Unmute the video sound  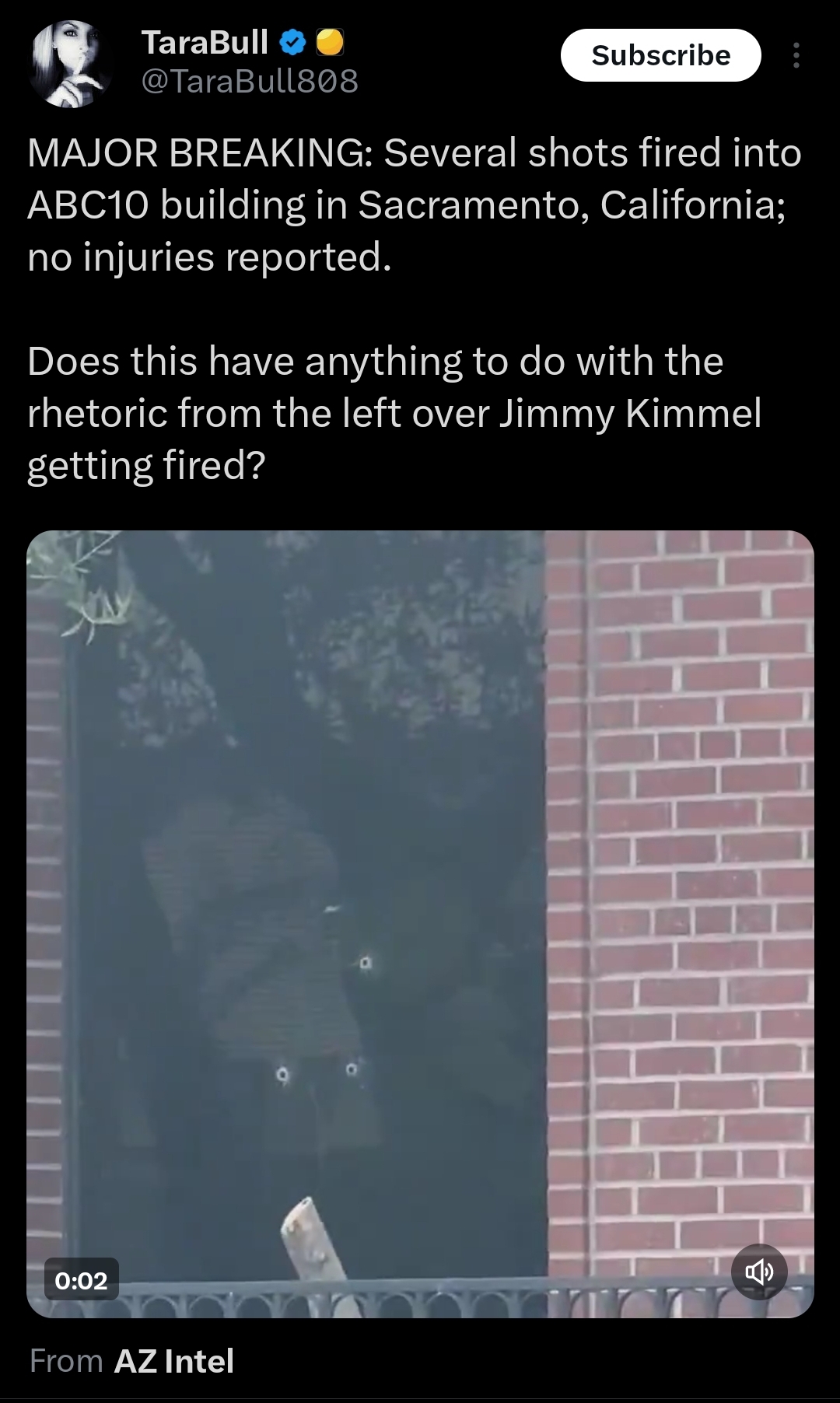pyautogui.click(x=759, y=1272)
